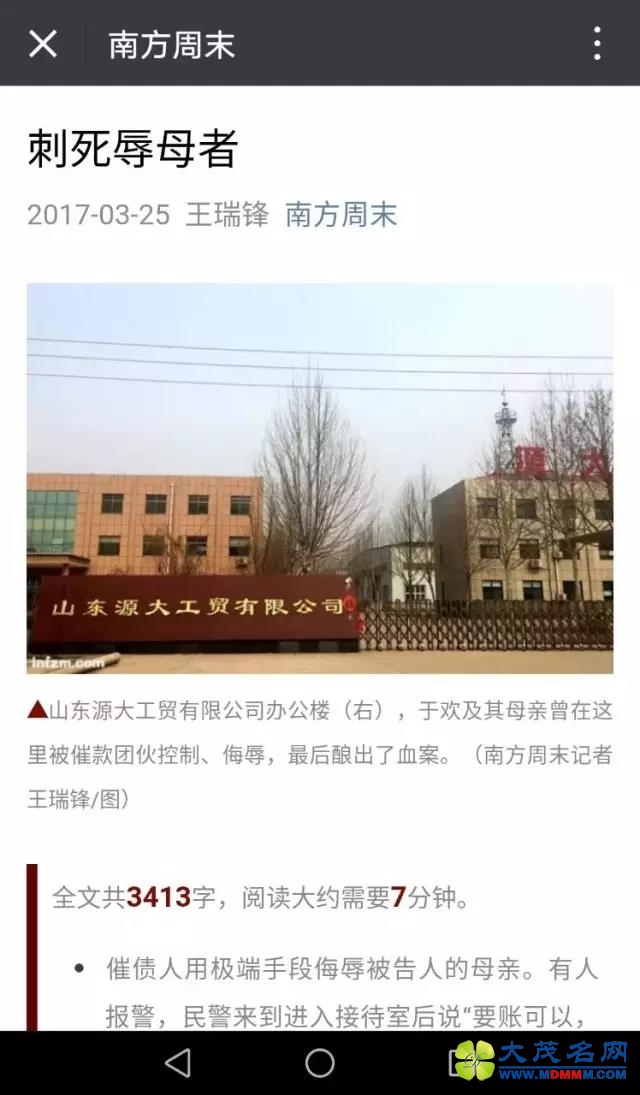Open the three-dot overflow menu
This screenshot has height=1095, width=640.
pos(597,44)
